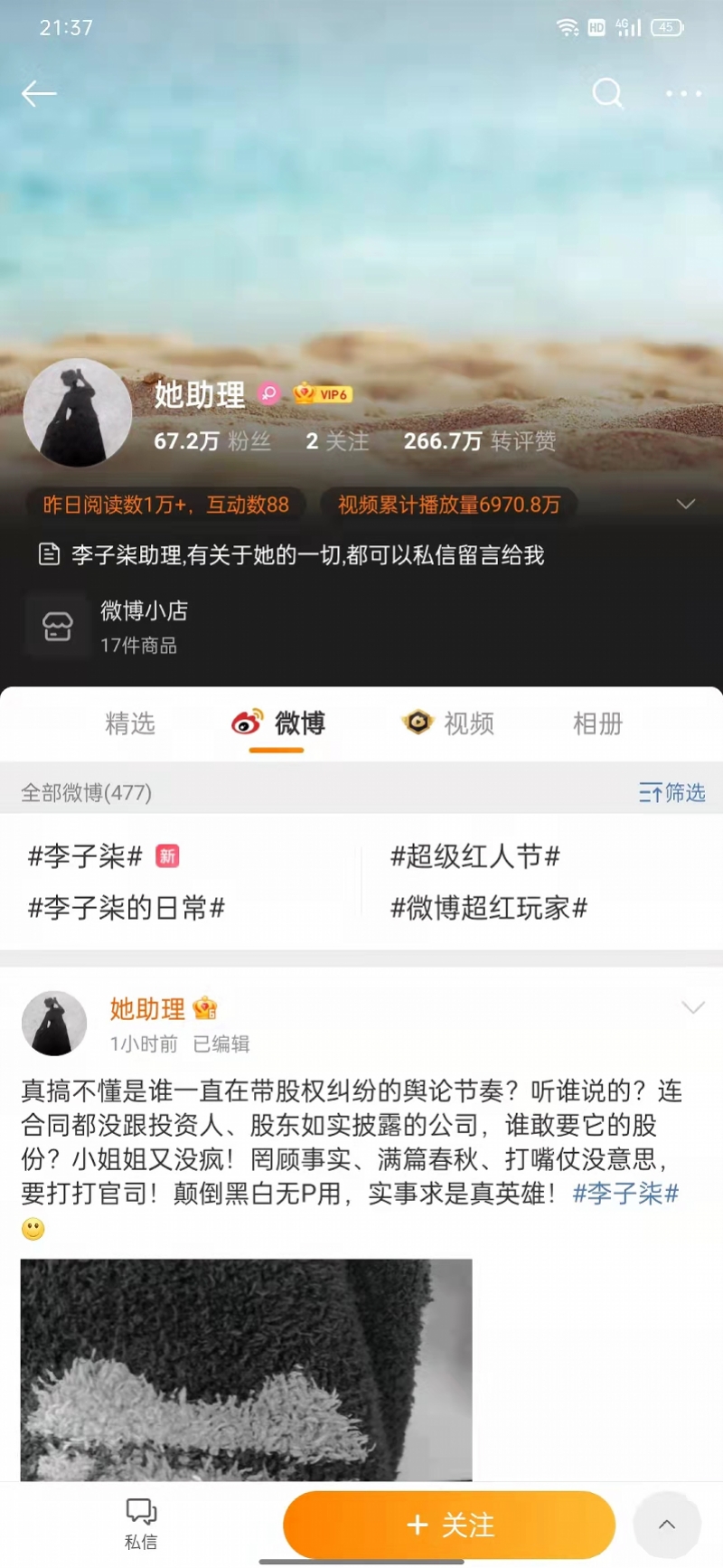View 她助理's profile avatar
The height and width of the screenshot is (1568, 723).
click(x=77, y=413)
